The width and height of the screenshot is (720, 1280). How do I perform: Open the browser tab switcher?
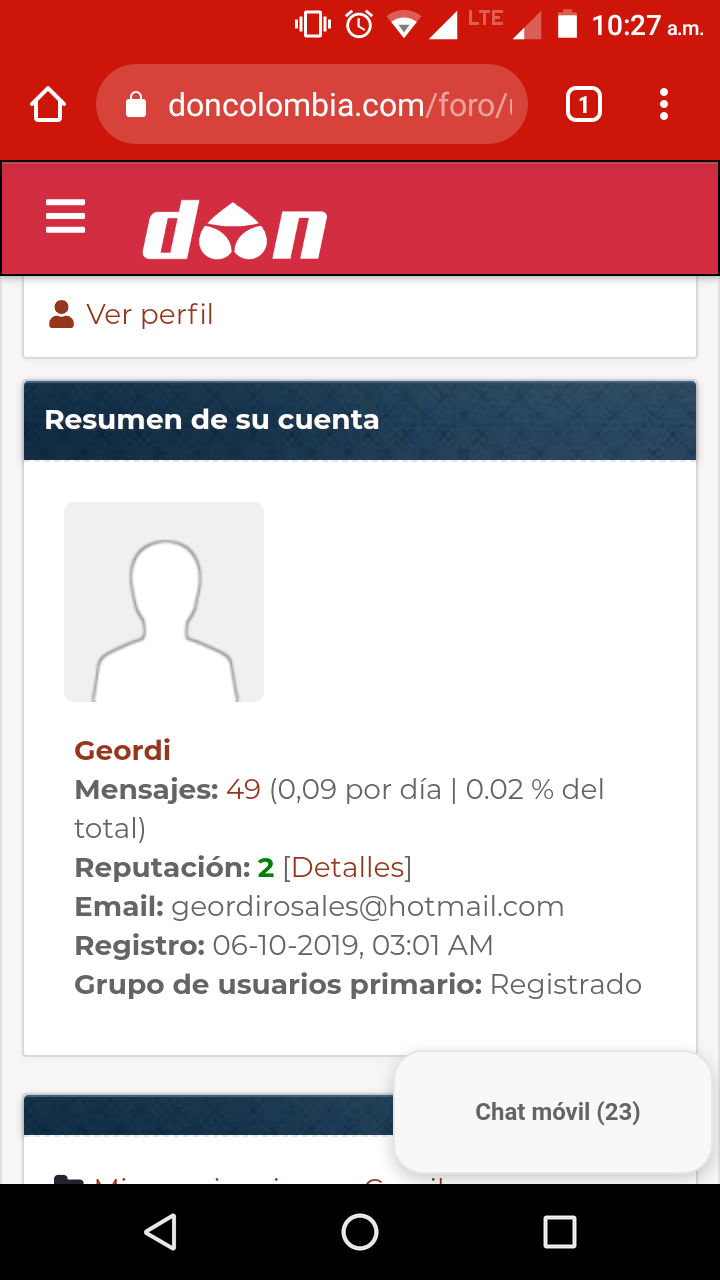[584, 104]
